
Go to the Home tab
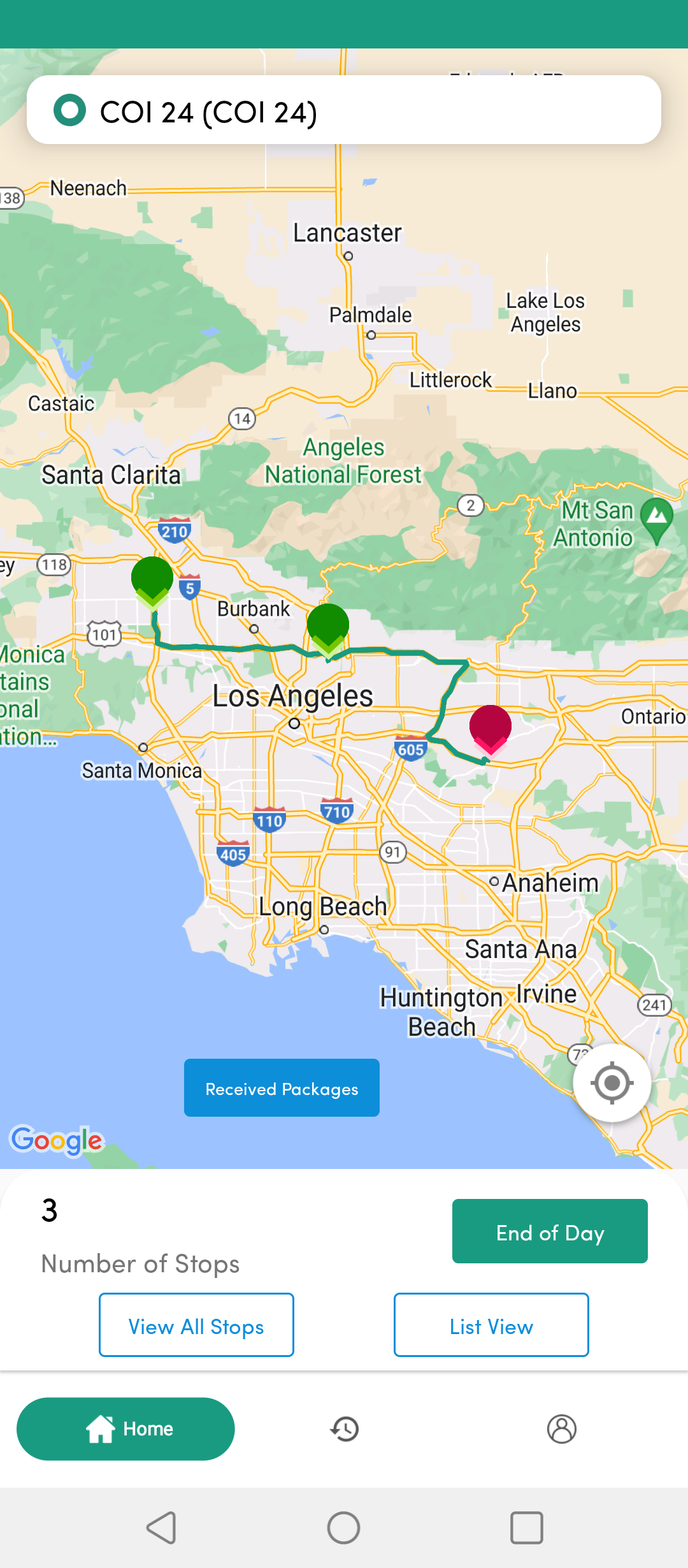pyautogui.click(x=125, y=1429)
